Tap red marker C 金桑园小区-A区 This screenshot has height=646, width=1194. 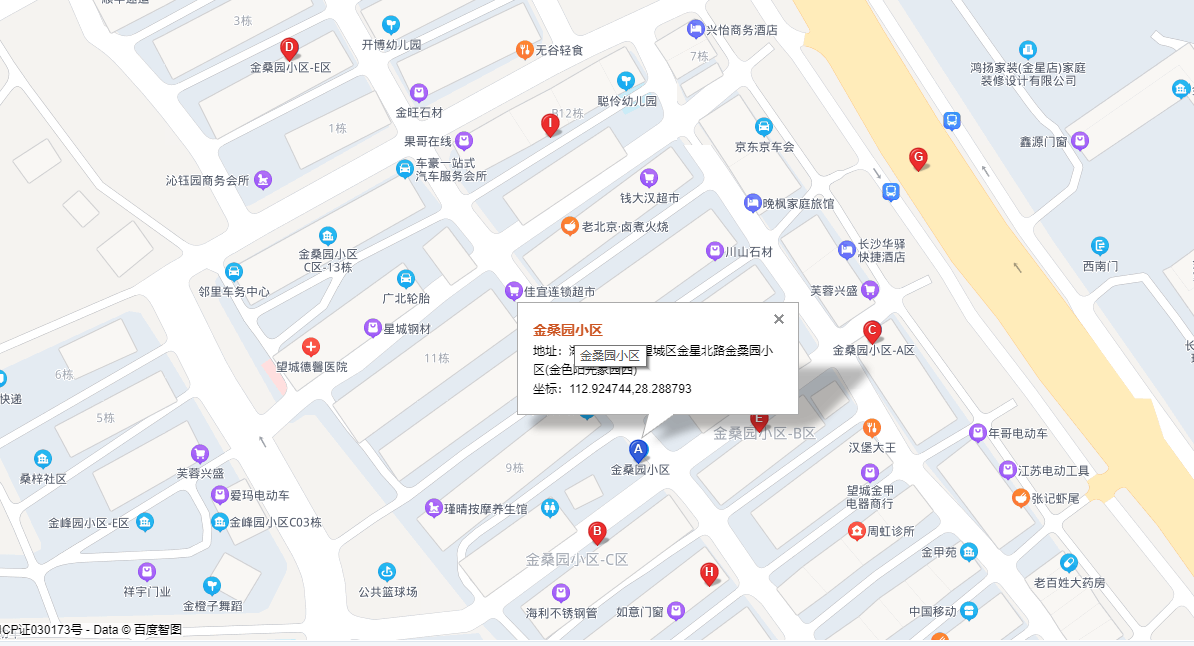[x=872, y=331]
